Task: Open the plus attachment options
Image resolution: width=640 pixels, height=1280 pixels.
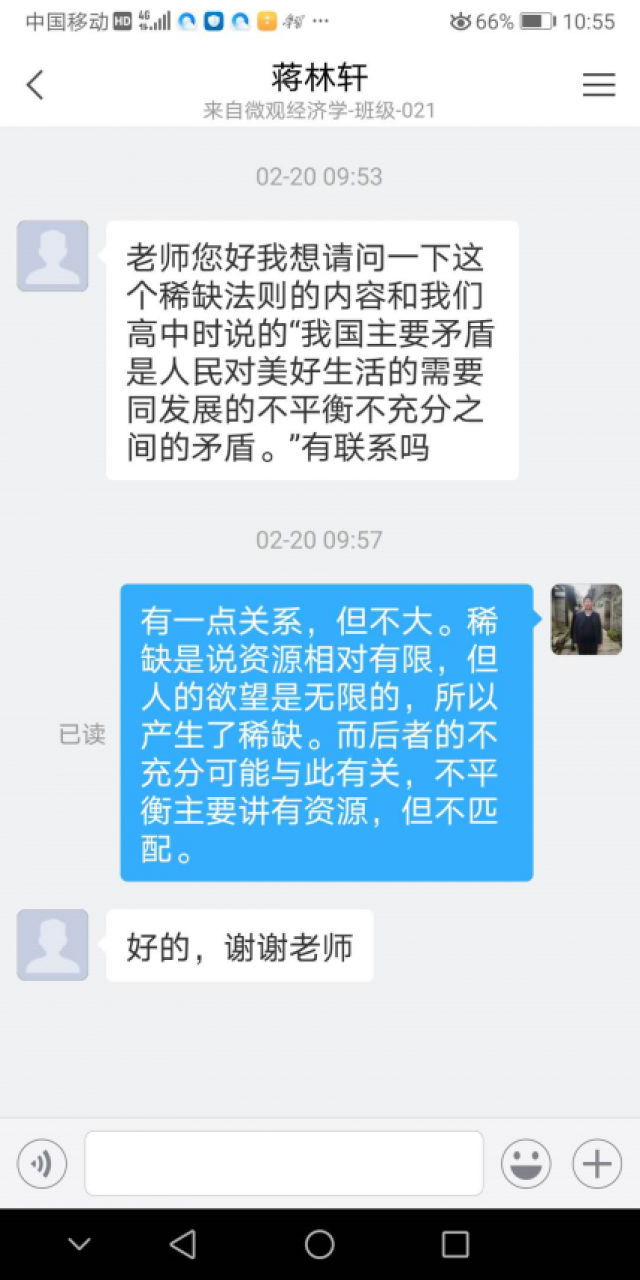Action: click(597, 1164)
